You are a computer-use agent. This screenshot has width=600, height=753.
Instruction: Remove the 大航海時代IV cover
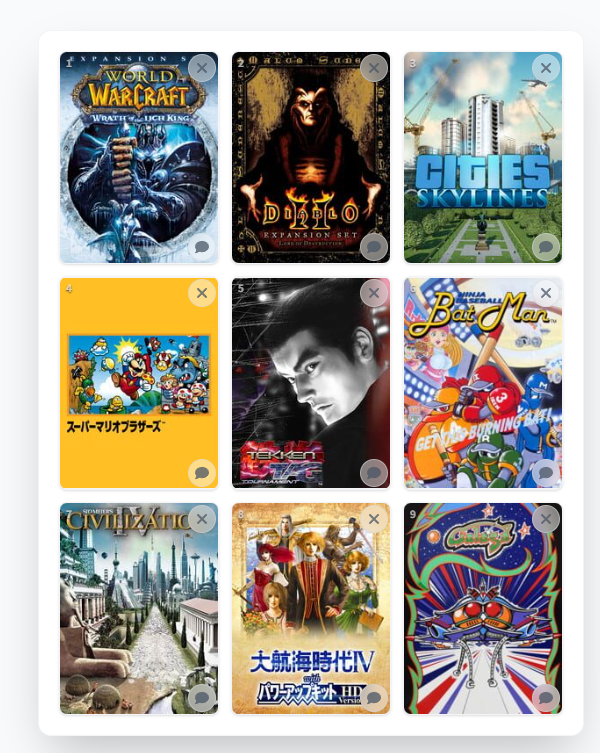coord(374,519)
